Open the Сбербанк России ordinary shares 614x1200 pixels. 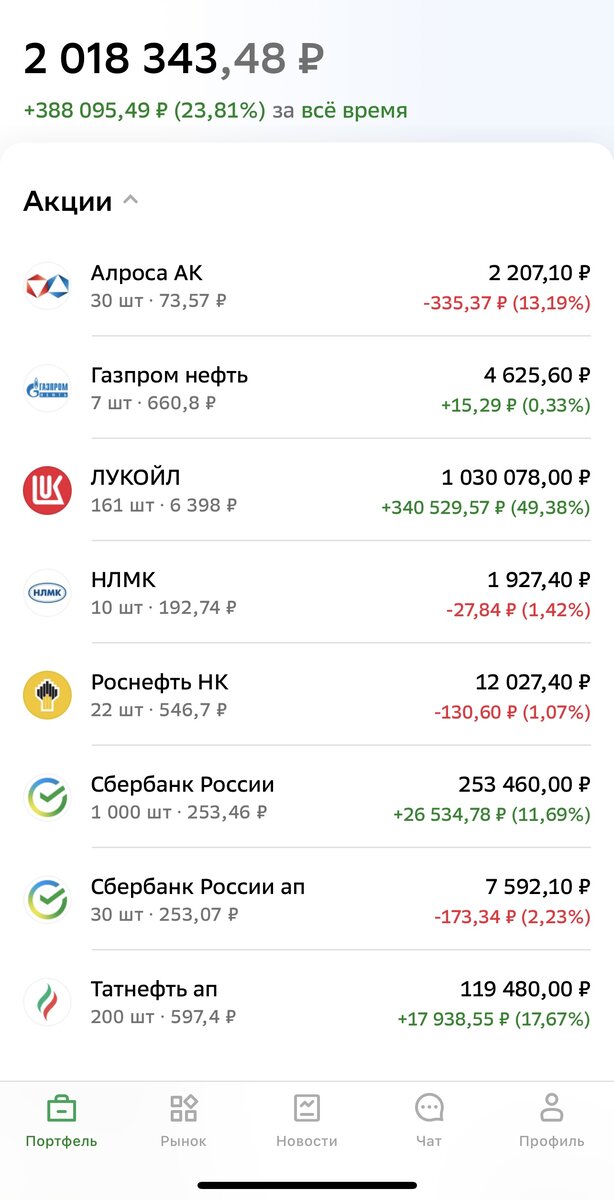click(306, 797)
